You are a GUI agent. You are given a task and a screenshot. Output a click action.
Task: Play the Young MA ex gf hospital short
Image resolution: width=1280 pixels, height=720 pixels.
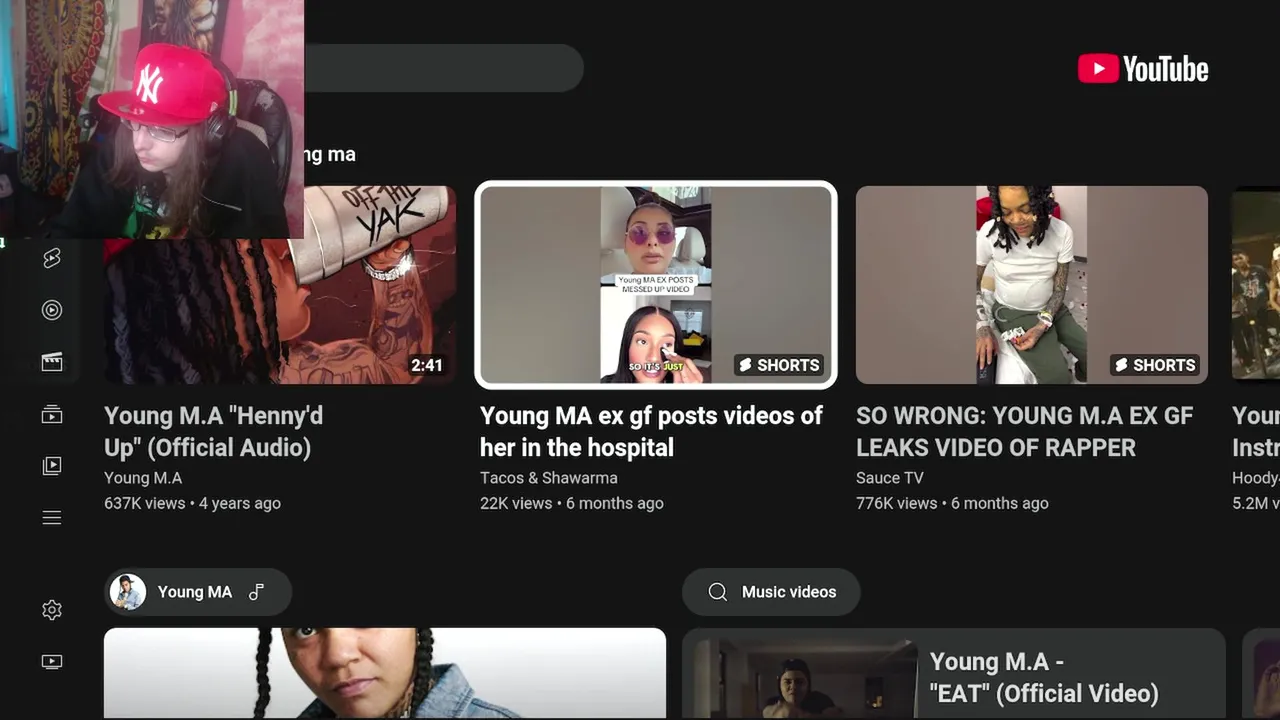[x=655, y=285]
